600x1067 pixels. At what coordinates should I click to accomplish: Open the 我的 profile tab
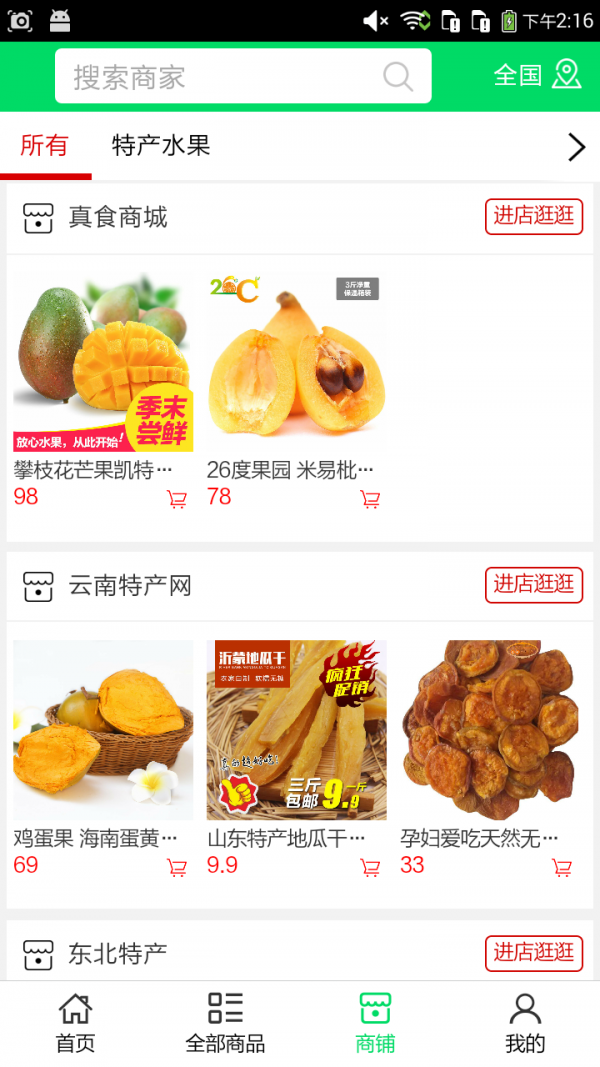pos(525,1023)
